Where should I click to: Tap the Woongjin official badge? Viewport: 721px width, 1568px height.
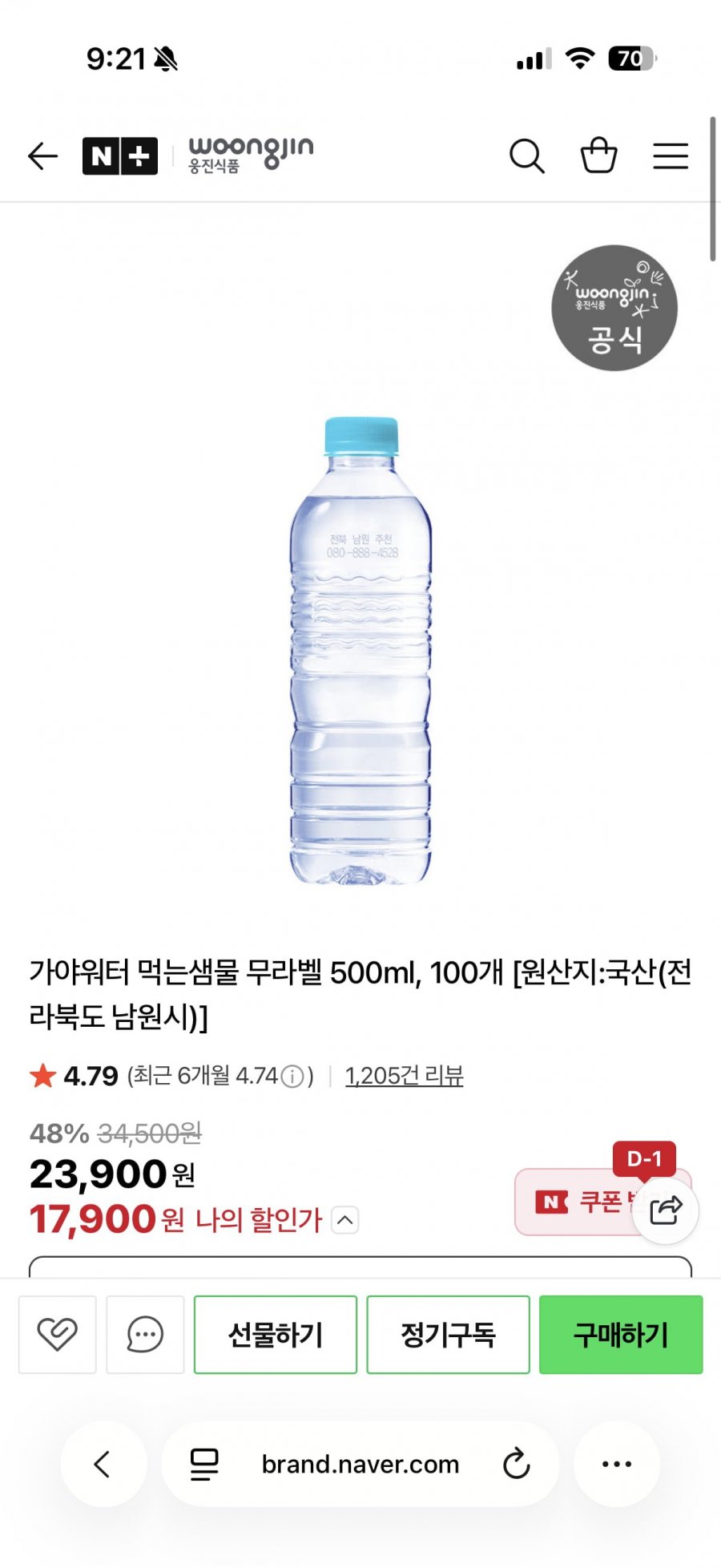click(614, 309)
